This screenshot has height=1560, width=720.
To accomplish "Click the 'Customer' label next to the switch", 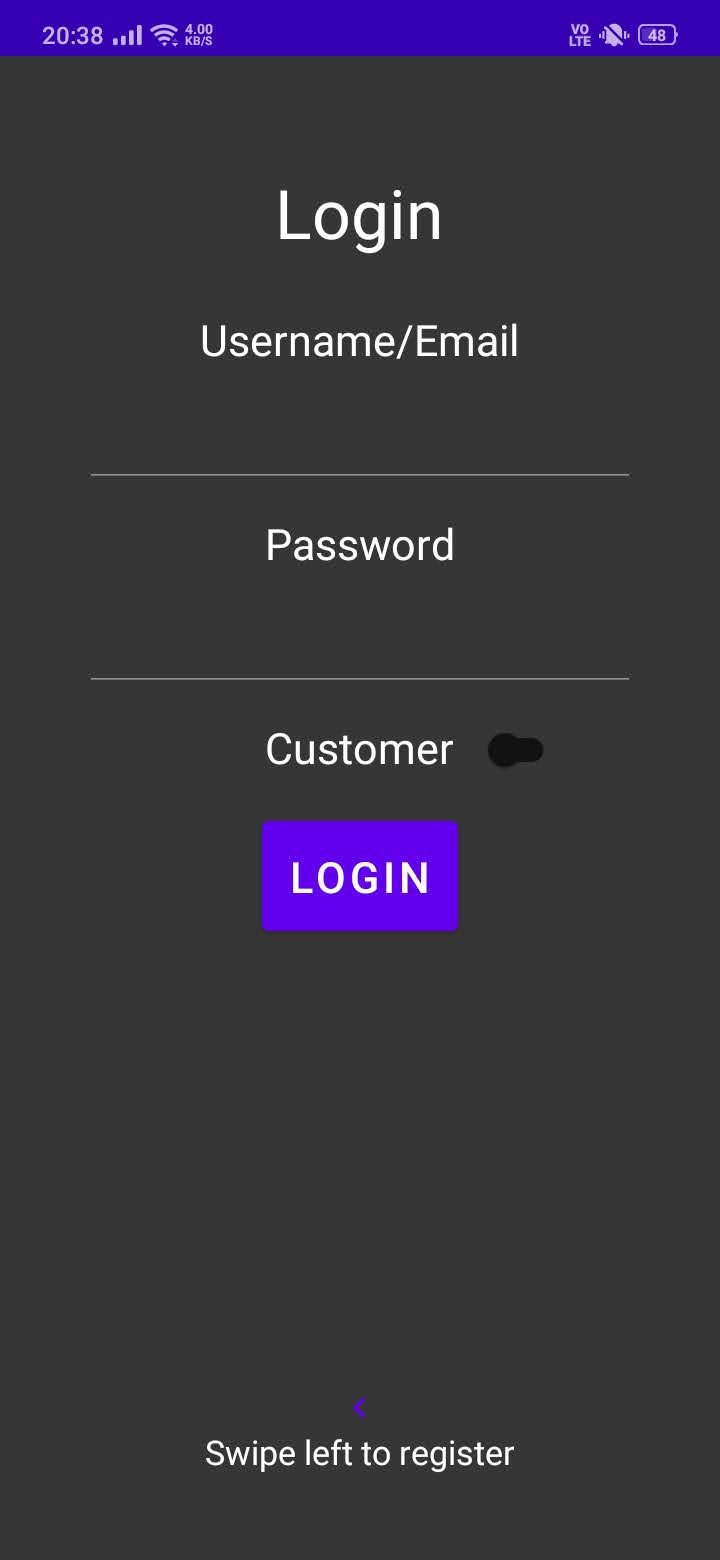I will click(359, 749).
